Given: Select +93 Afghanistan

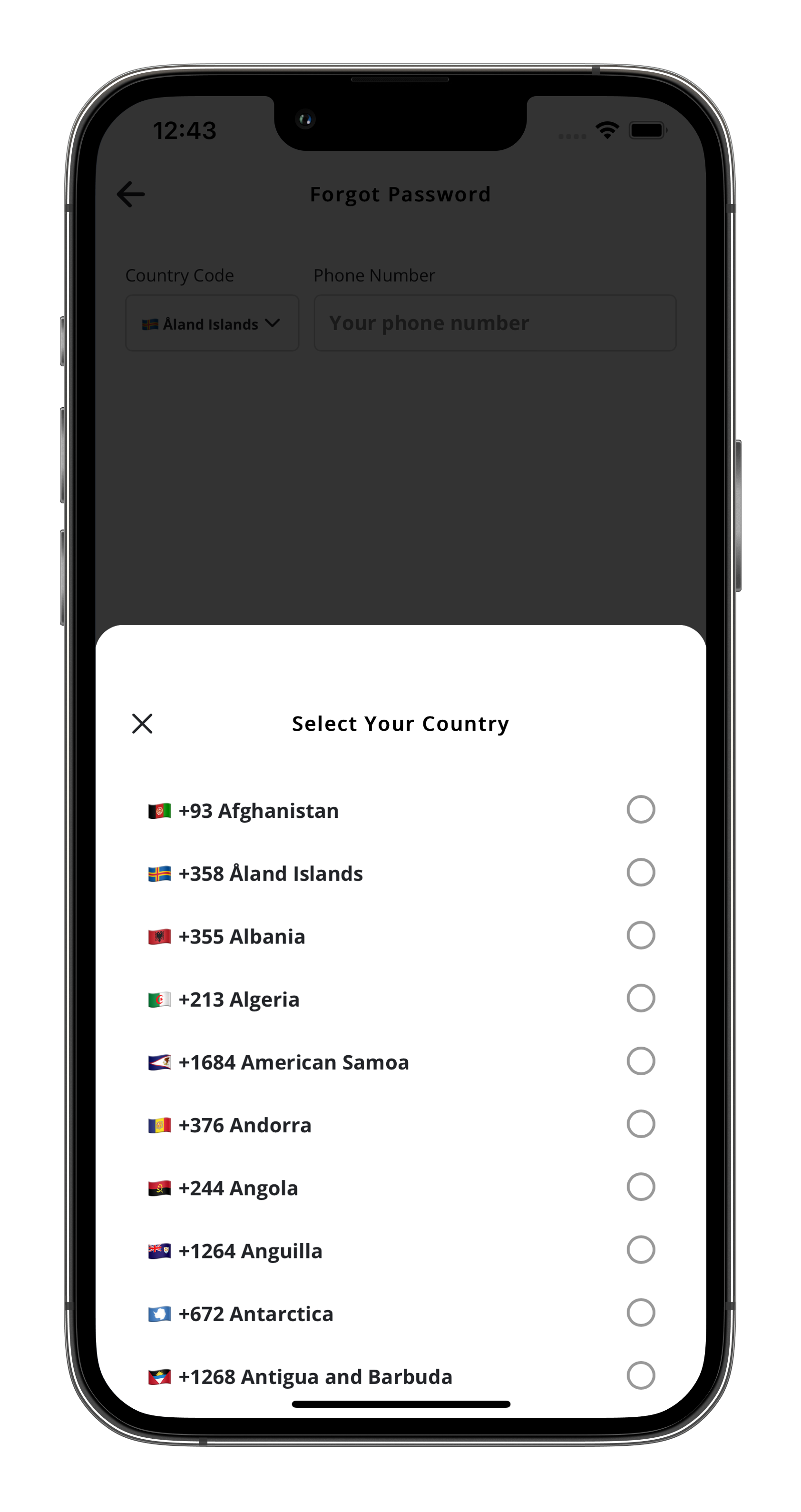Looking at the screenshot, I should (x=401, y=810).
